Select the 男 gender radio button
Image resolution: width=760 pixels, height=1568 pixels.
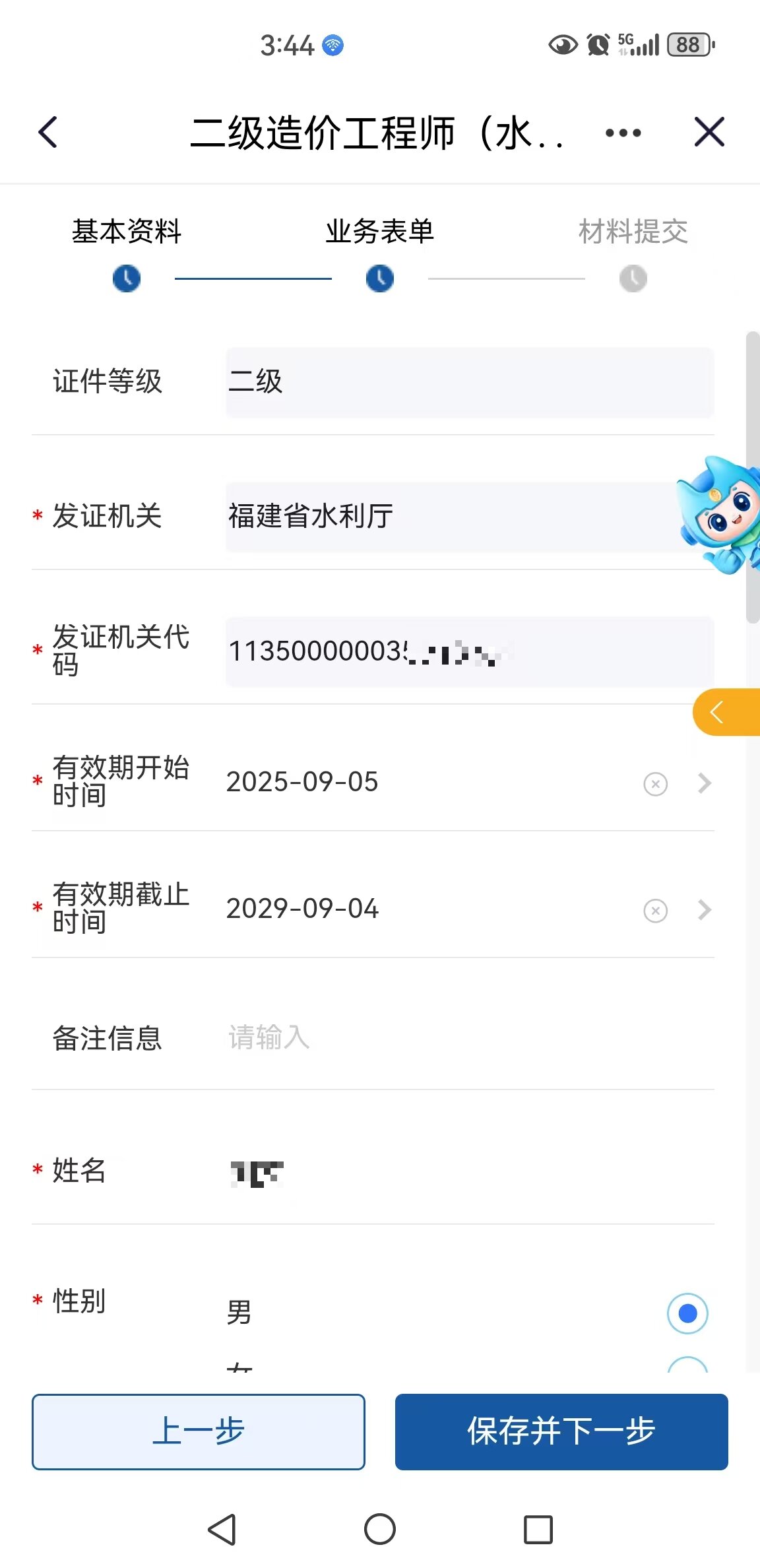(686, 1313)
